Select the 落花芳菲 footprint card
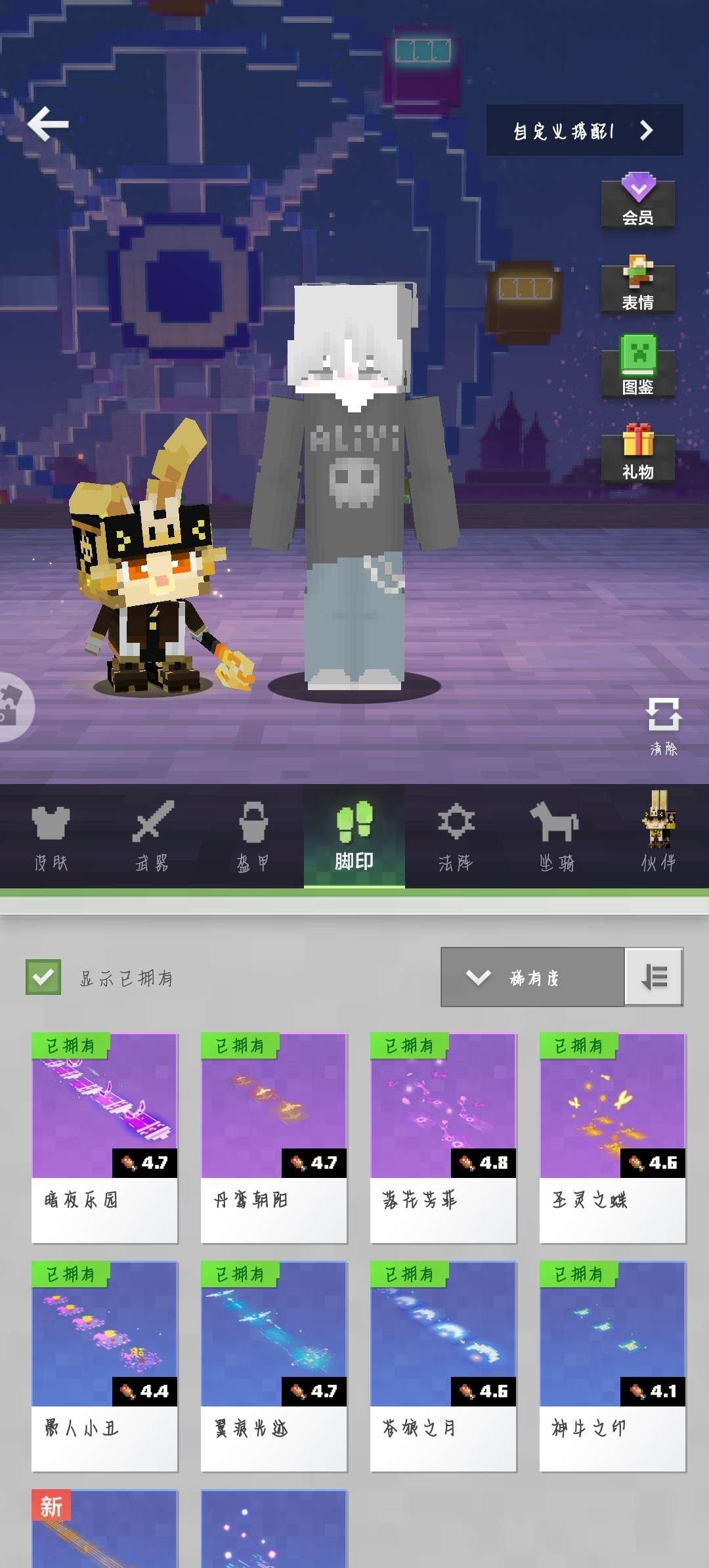The height and width of the screenshot is (1568, 709). pos(444,1137)
